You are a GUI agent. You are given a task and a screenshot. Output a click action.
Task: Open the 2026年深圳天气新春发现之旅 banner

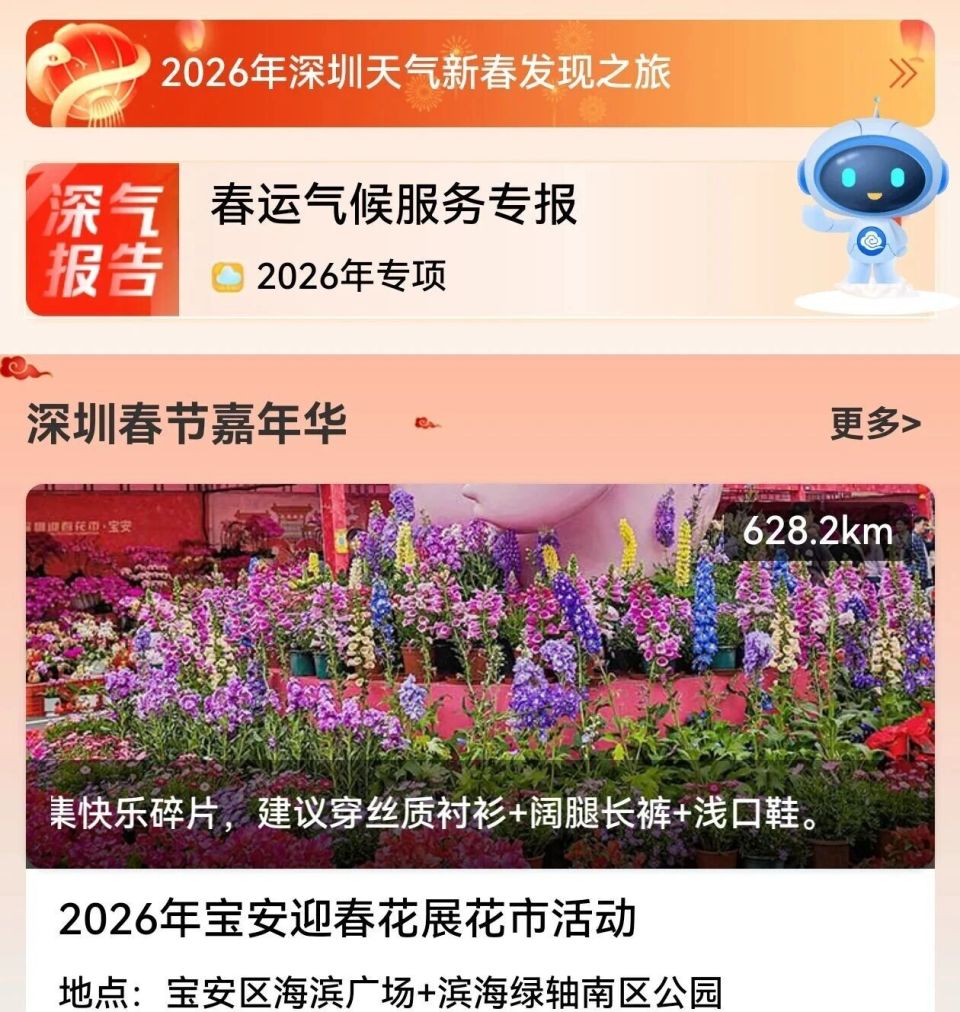418,70
